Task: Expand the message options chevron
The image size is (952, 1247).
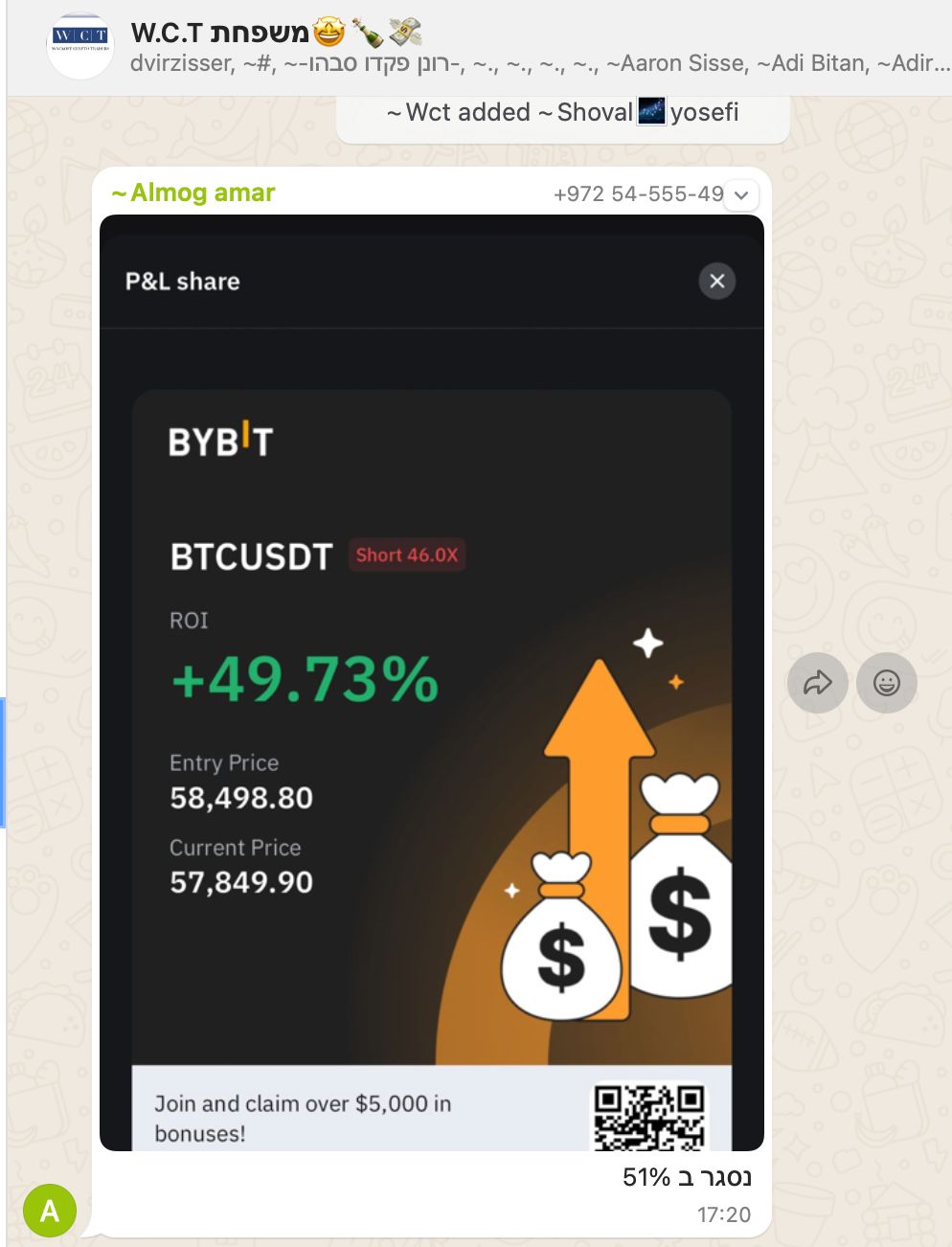Action: point(741,195)
